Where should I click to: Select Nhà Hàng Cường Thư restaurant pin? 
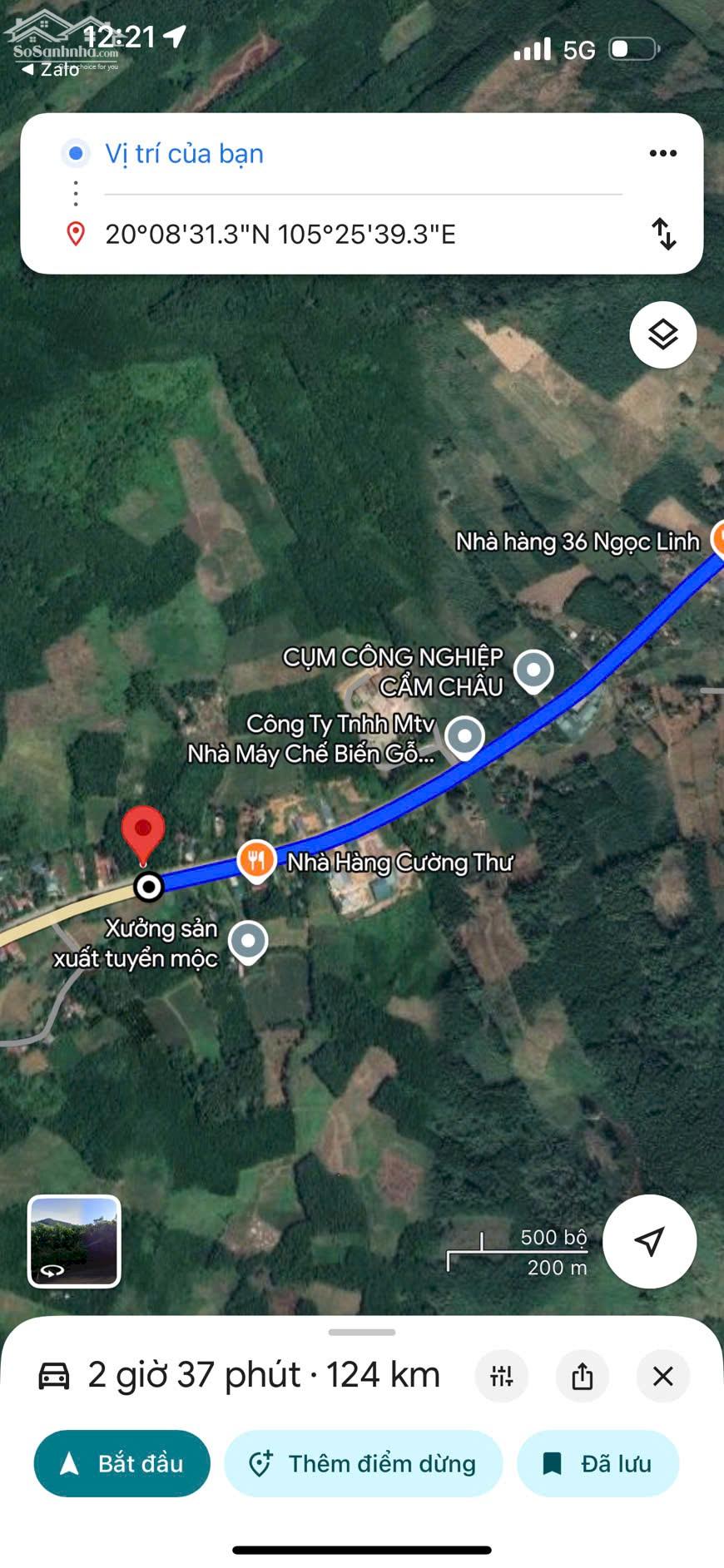point(256,860)
